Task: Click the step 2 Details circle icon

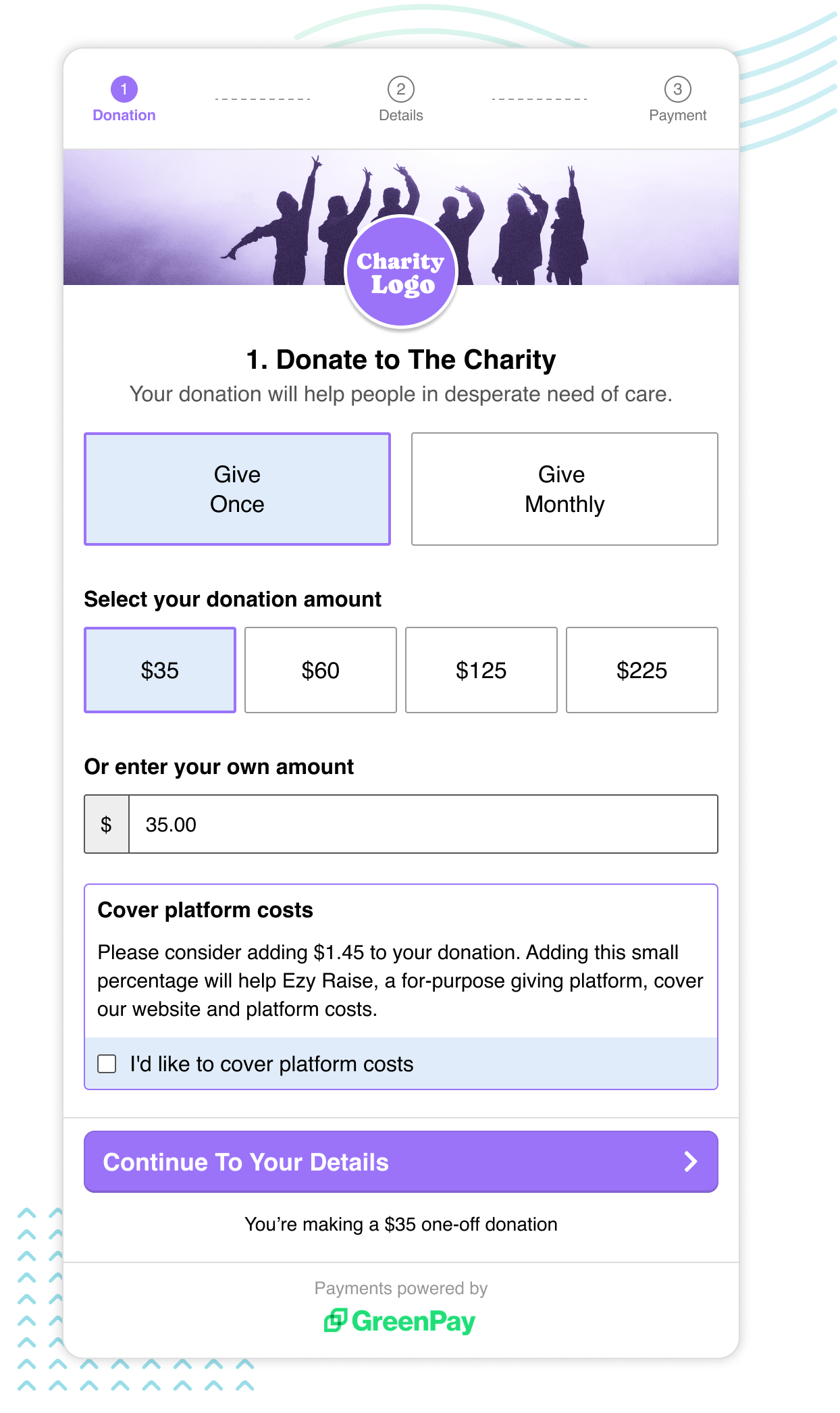Action: pyautogui.click(x=401, y=88)
